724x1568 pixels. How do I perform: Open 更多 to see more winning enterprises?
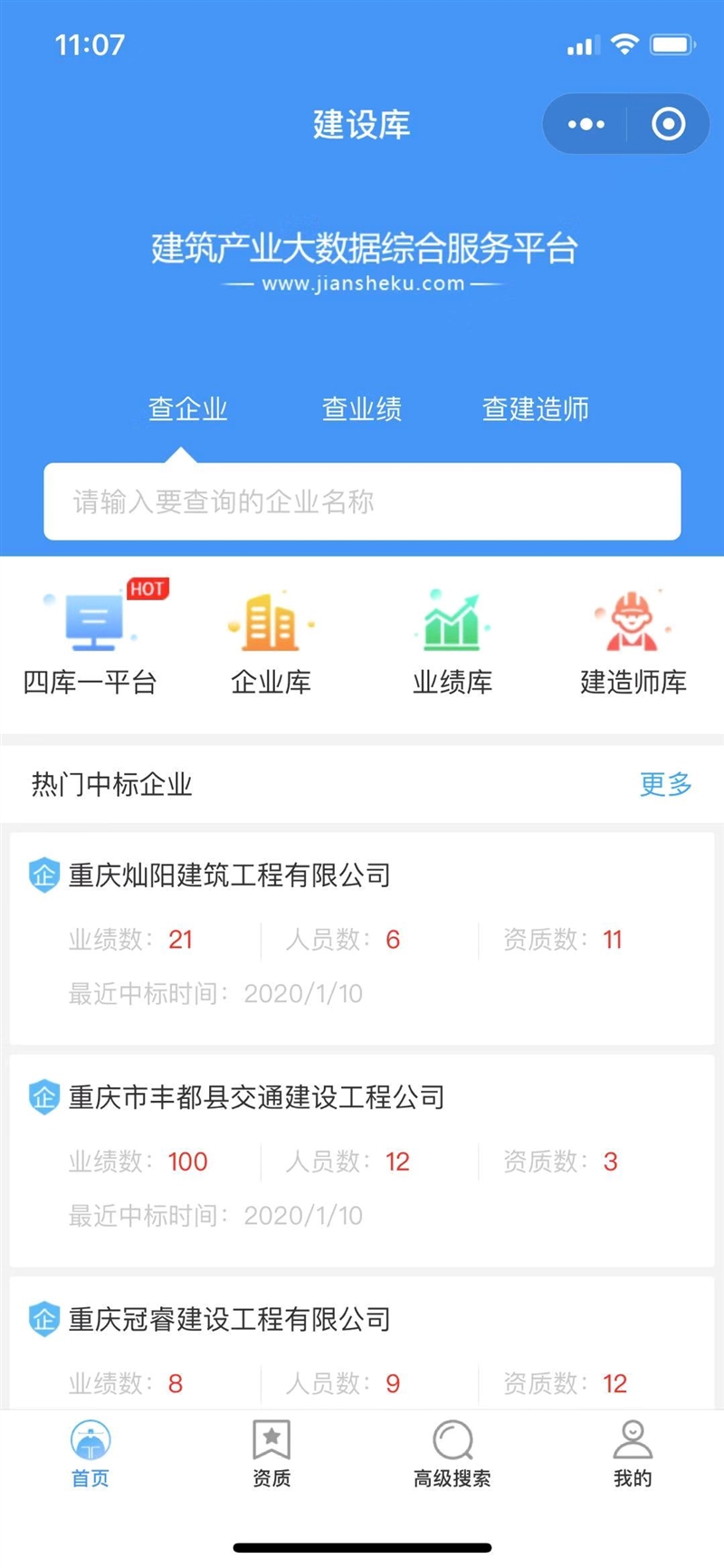pyautogui.click(x=665, y=786)
